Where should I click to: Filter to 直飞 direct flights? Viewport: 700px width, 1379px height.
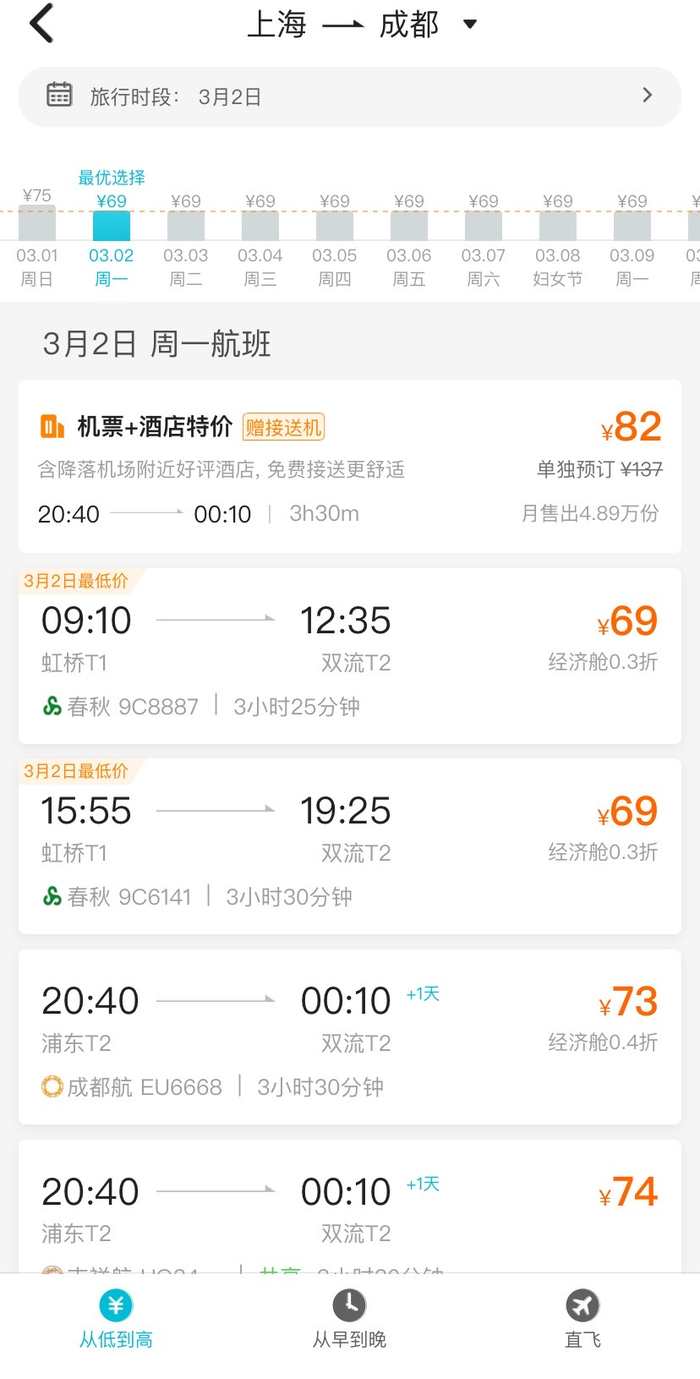coord(582,1320)
